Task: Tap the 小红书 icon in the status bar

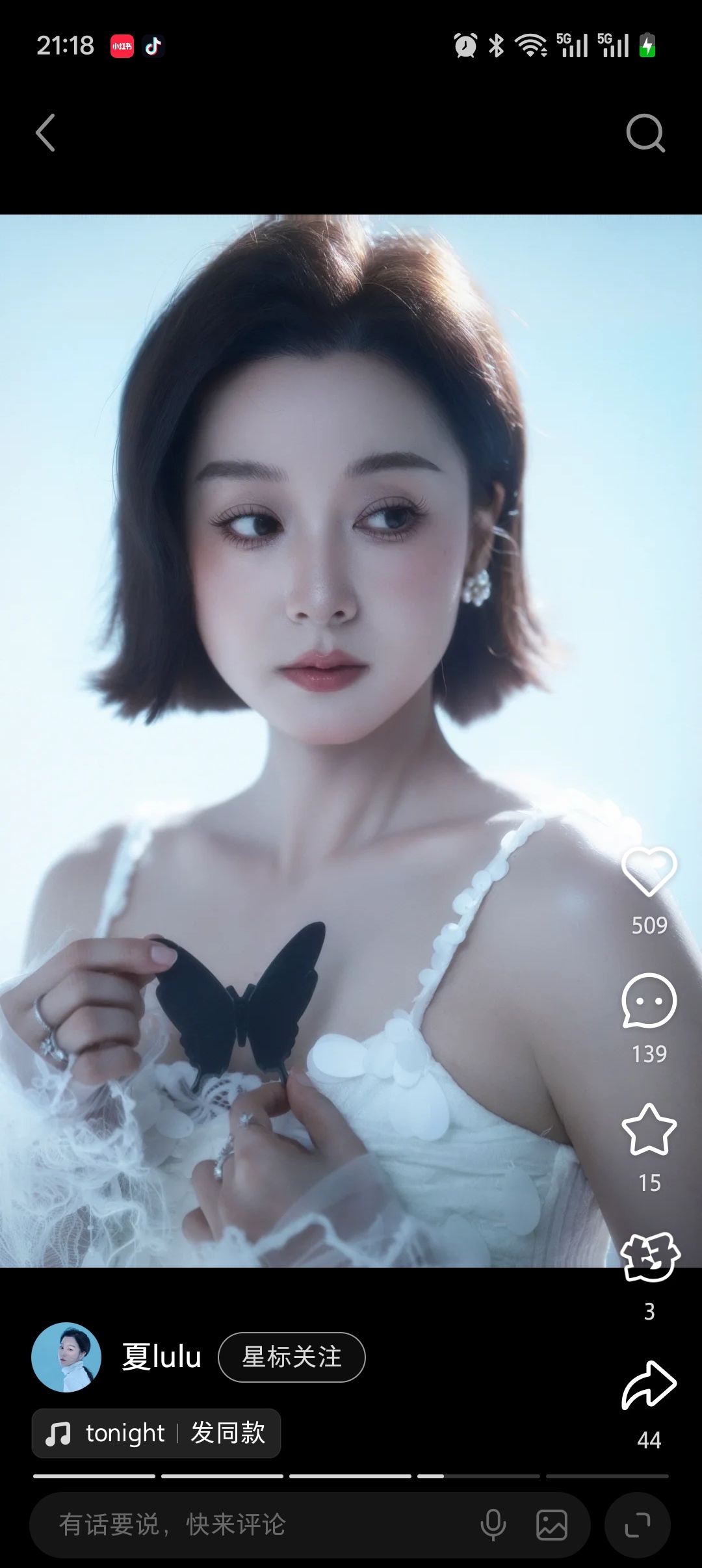Action: tap(123, 46)
